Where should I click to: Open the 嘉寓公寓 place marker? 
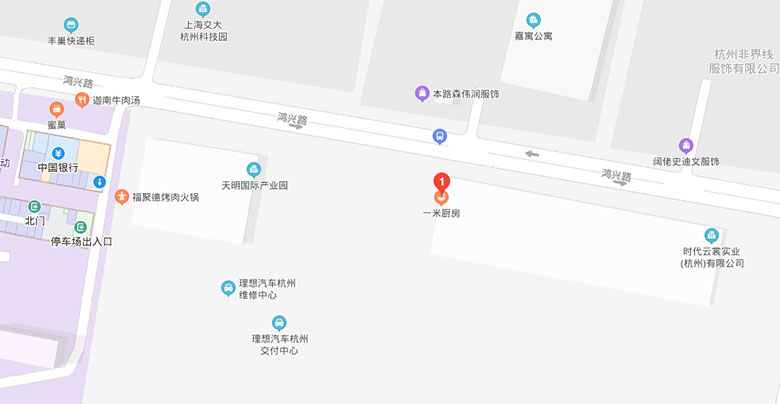pos(533,20)
